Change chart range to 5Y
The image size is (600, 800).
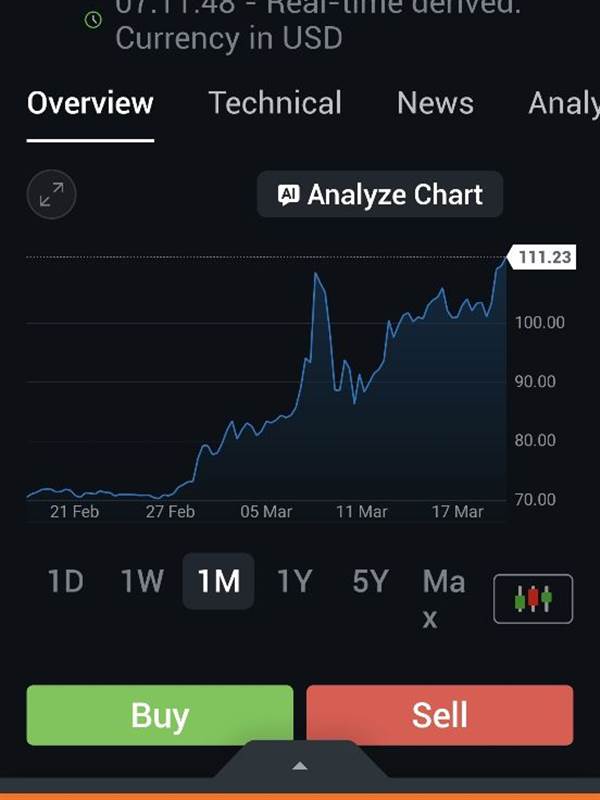(x=370, y=581)
